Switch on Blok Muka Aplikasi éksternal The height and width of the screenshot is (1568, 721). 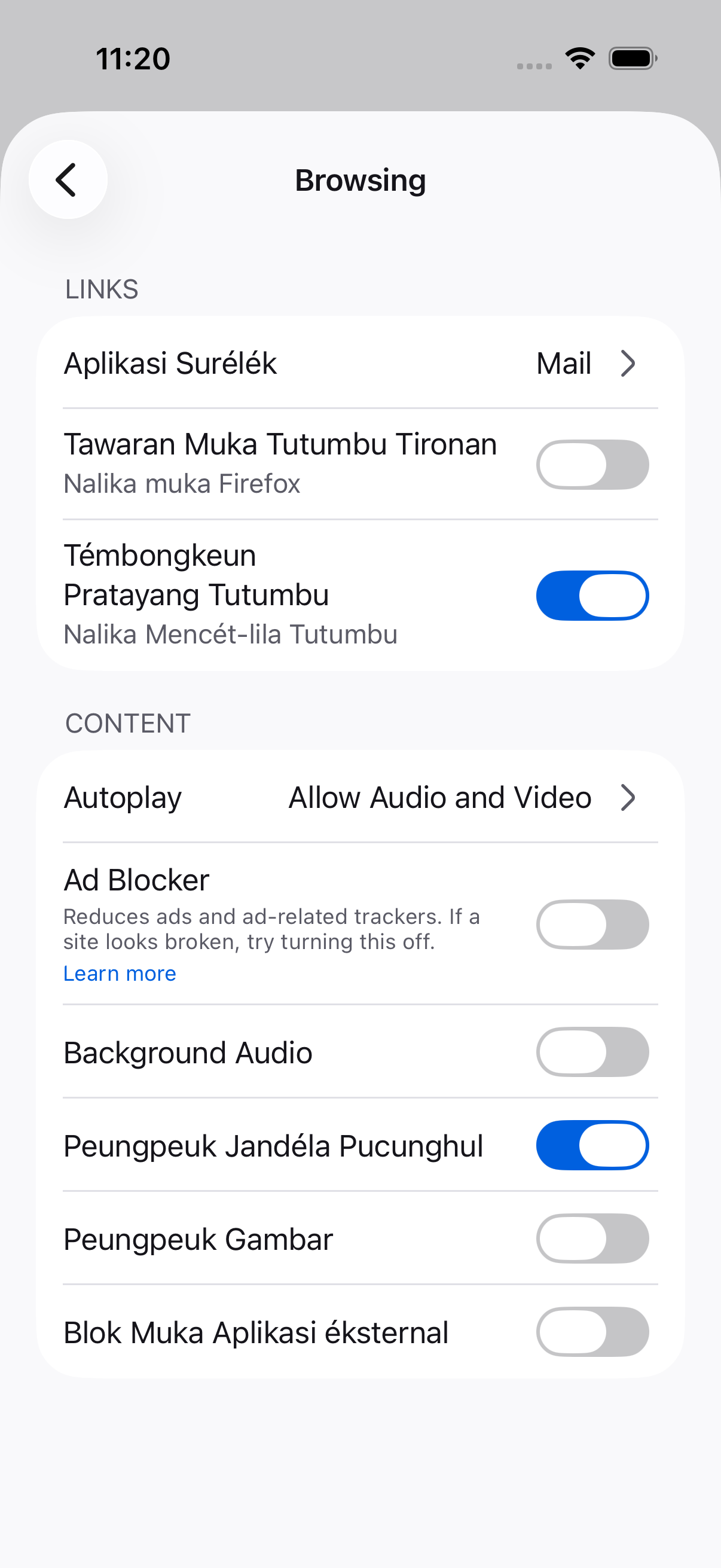click(592, 1332)
